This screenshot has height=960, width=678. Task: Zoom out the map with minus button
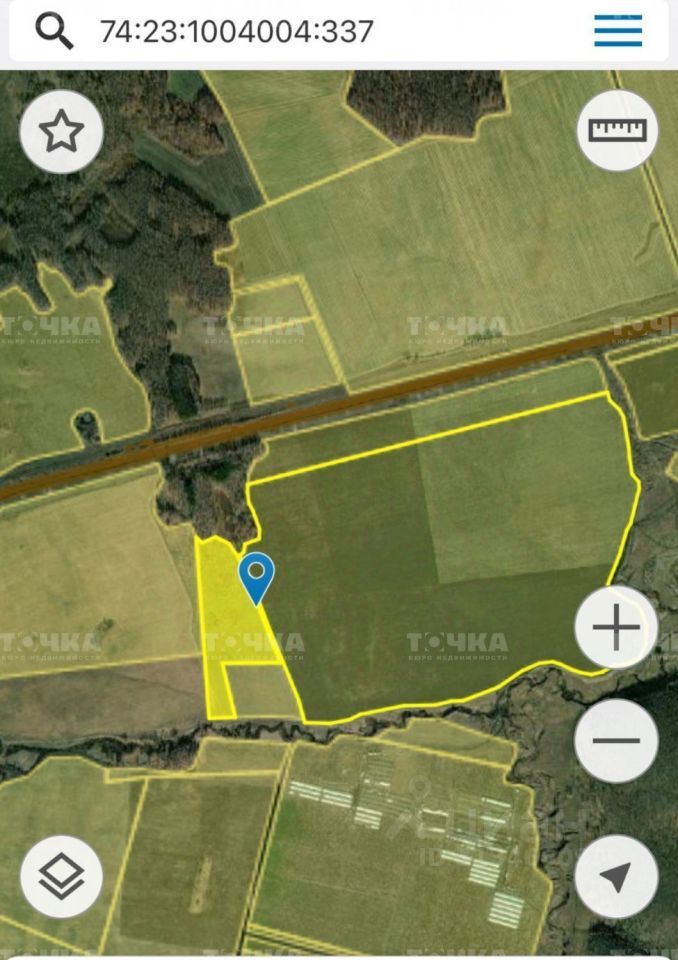[616, 741]
